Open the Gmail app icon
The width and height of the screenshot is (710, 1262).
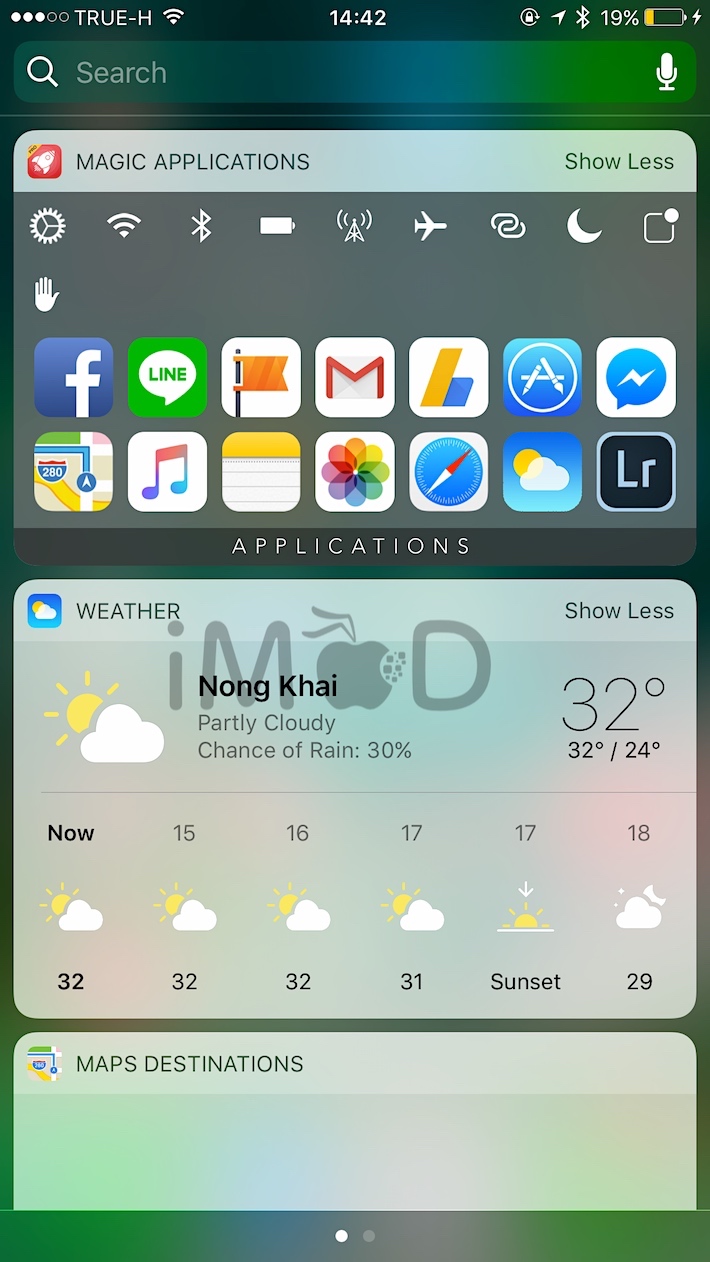pos(355,377)
